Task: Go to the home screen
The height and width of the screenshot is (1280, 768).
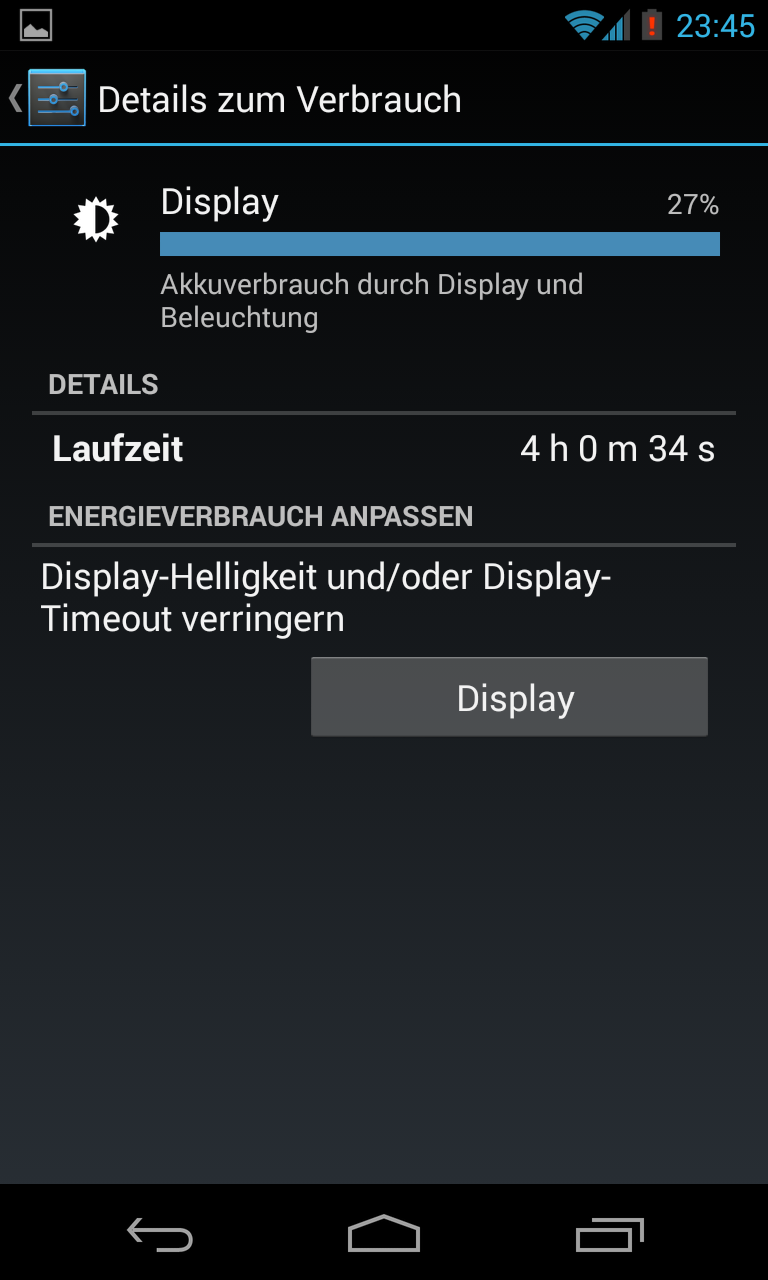Action: click(x=384, y=1234)
